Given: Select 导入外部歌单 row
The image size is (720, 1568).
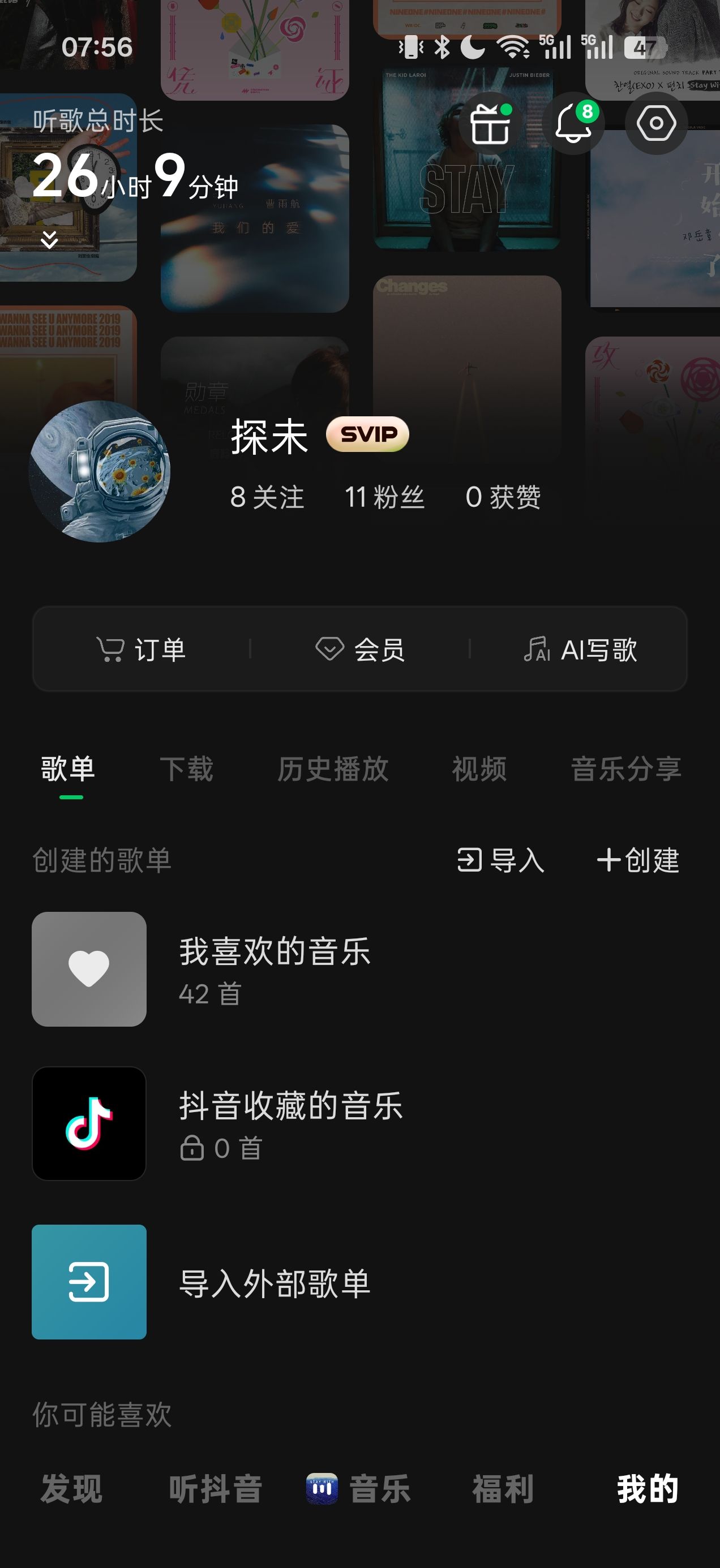Looking at the screenshot, I should click(274, 1282).
